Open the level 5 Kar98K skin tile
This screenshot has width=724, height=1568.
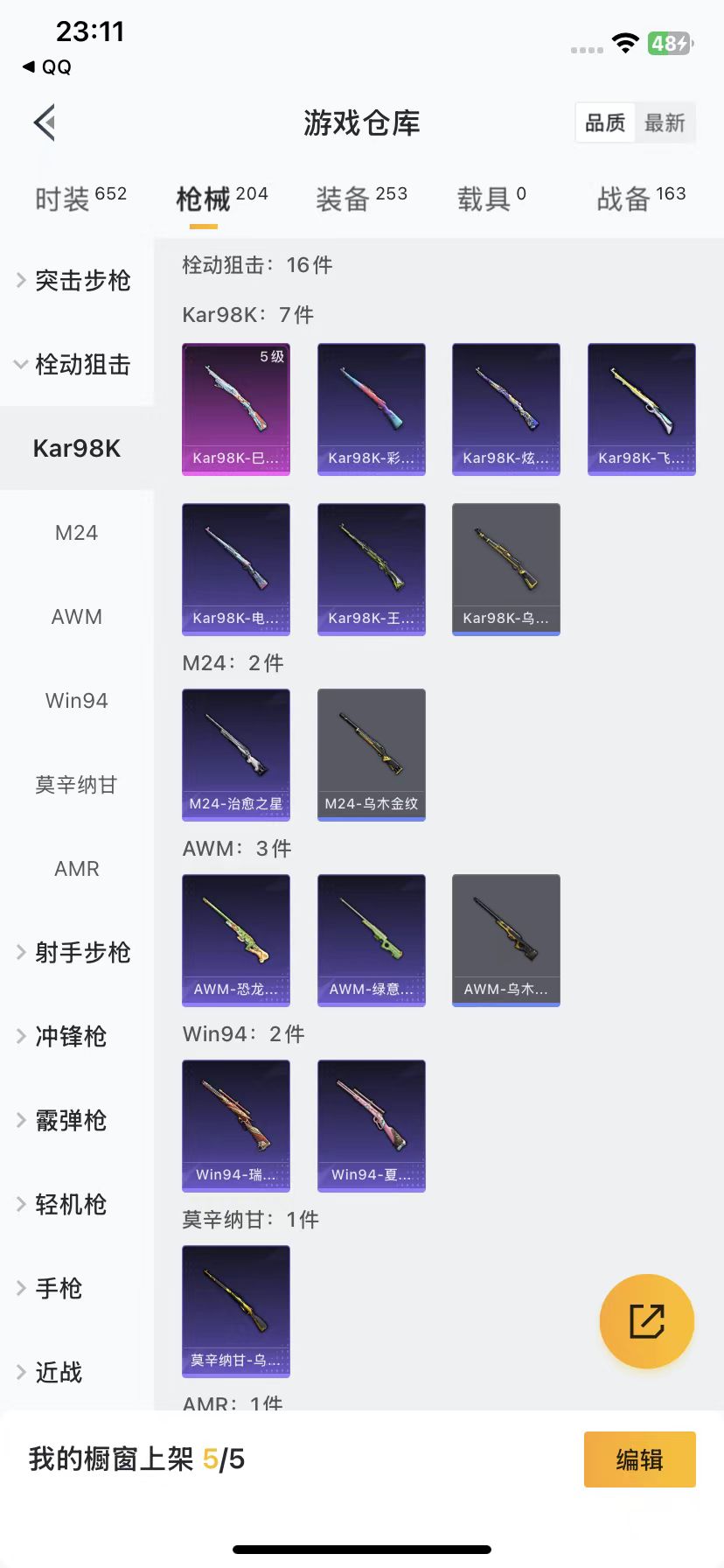pos(236,409)
